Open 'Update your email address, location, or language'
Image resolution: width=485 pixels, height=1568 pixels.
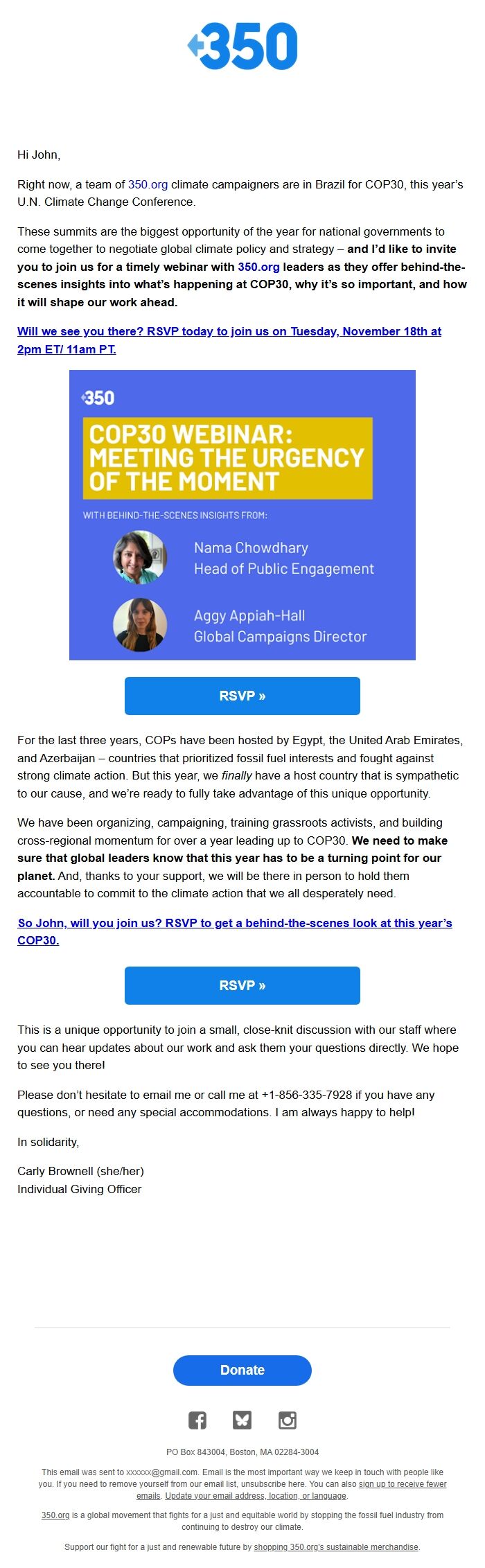(256, 1496)
